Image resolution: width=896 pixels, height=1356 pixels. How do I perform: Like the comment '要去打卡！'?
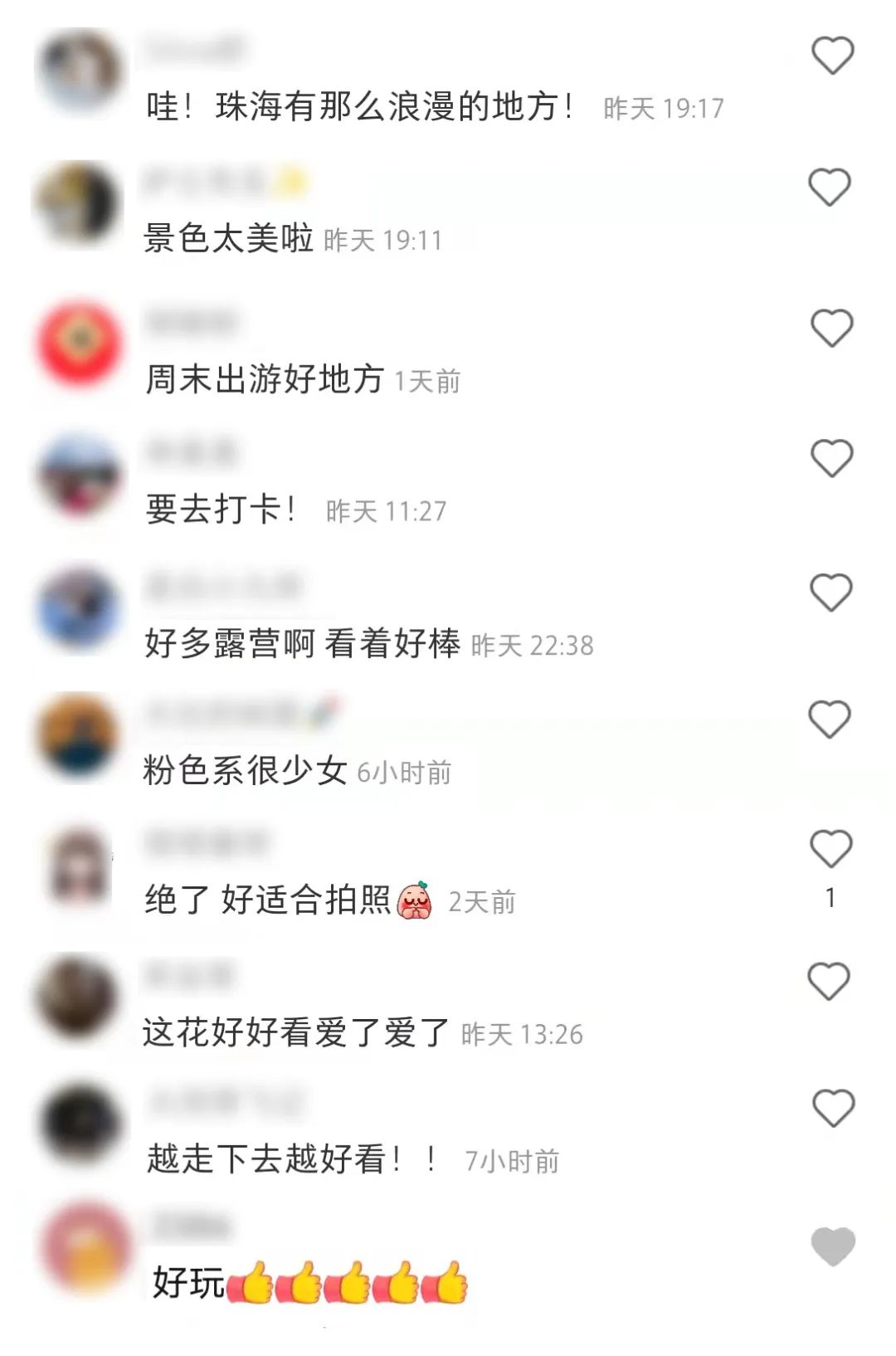tap(831, 458)
